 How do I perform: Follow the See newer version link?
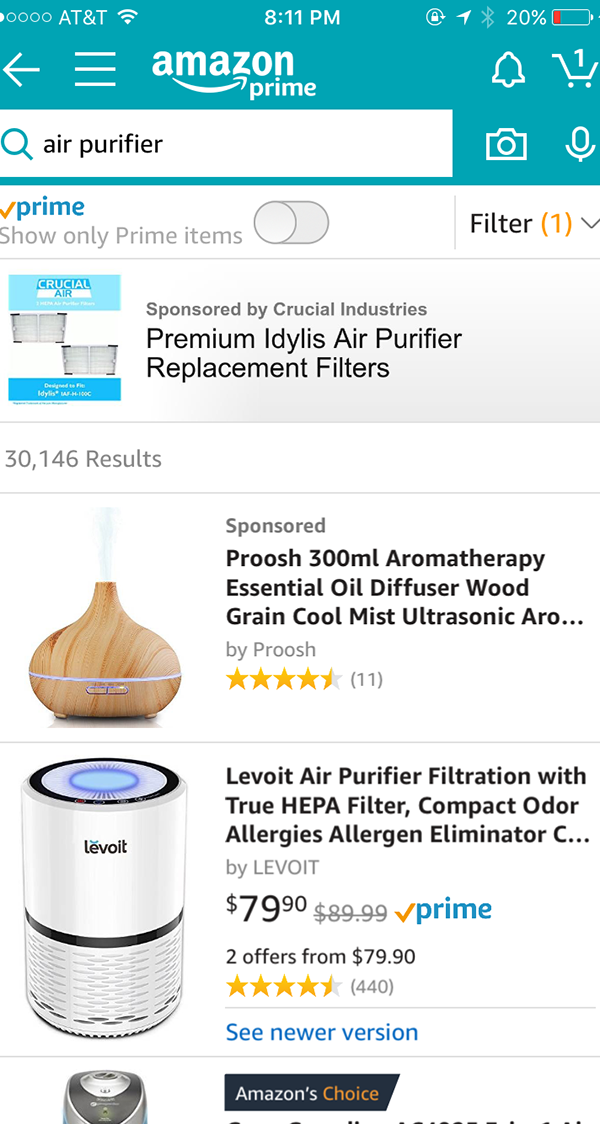click(x=322, y=1032)
